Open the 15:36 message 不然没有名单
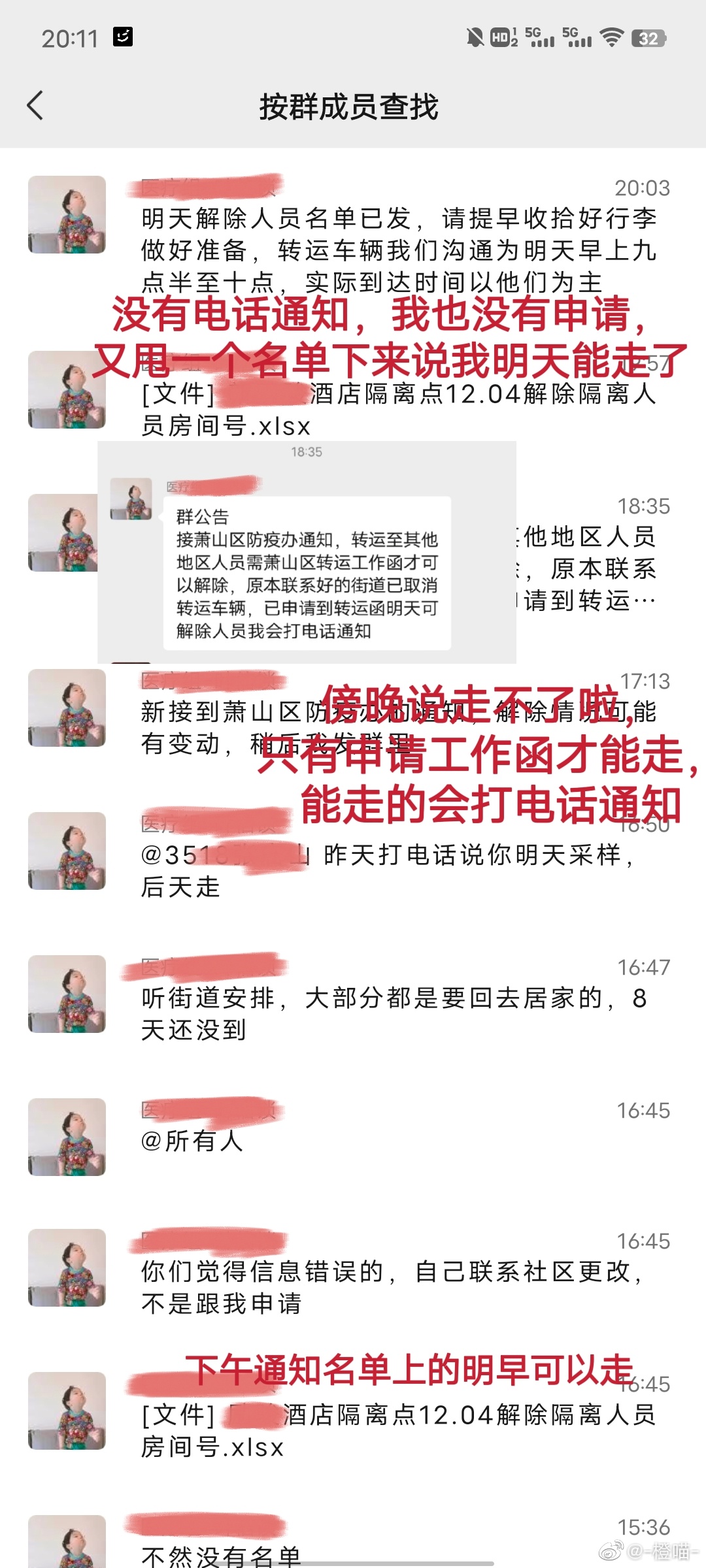This screenshot has height=1568, width=706. pos(399,1554)
